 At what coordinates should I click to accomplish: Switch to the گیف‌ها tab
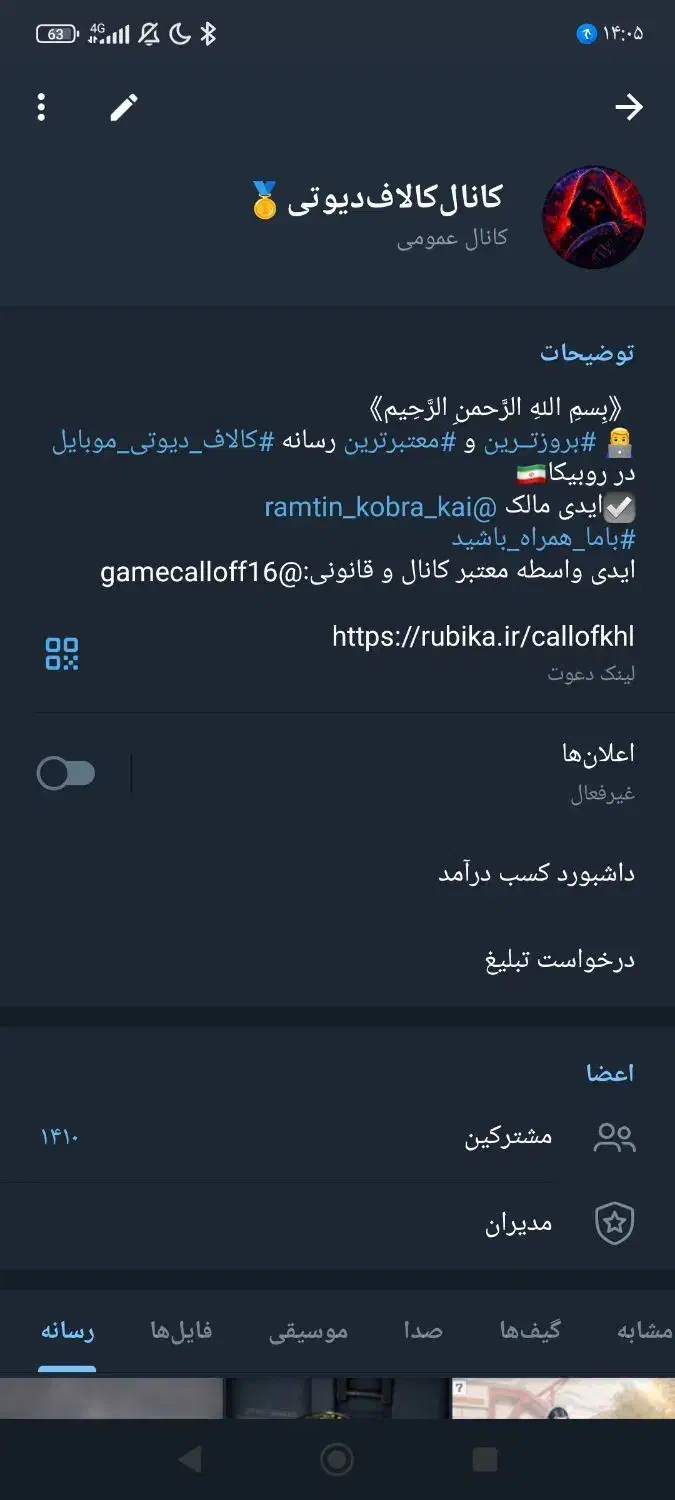click(530, 1331)
